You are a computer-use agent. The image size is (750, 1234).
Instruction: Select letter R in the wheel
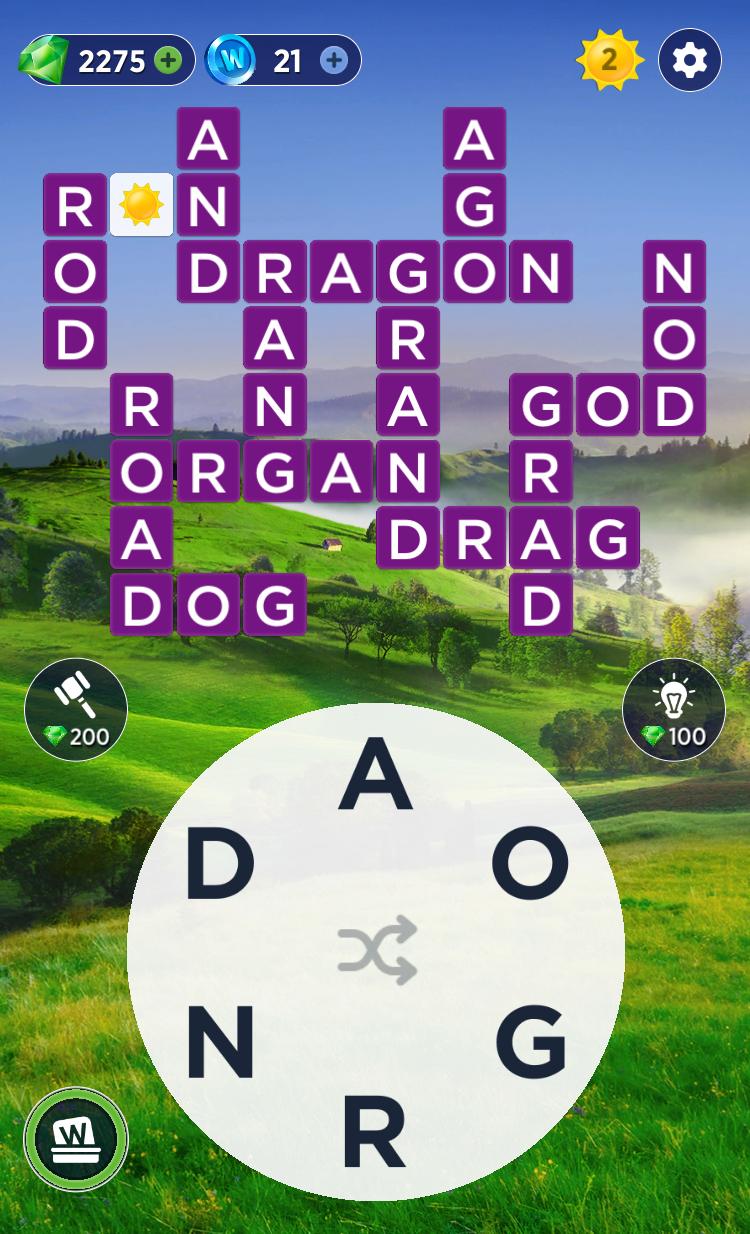(x=375, y=1130)
